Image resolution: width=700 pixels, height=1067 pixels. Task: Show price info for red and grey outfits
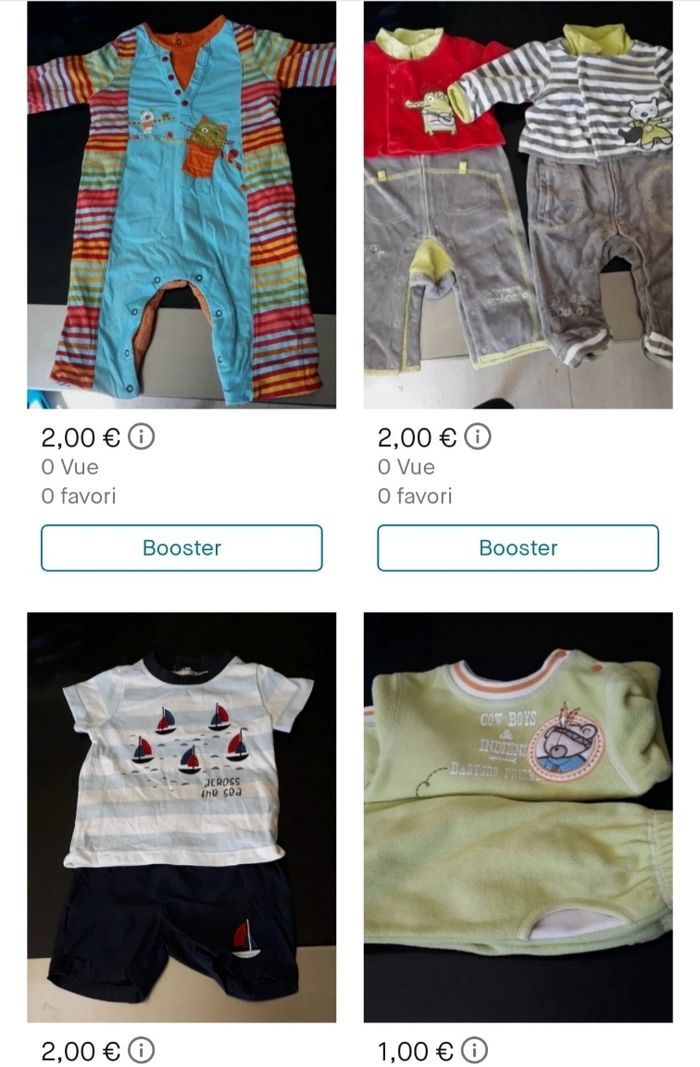coord(479,437)
